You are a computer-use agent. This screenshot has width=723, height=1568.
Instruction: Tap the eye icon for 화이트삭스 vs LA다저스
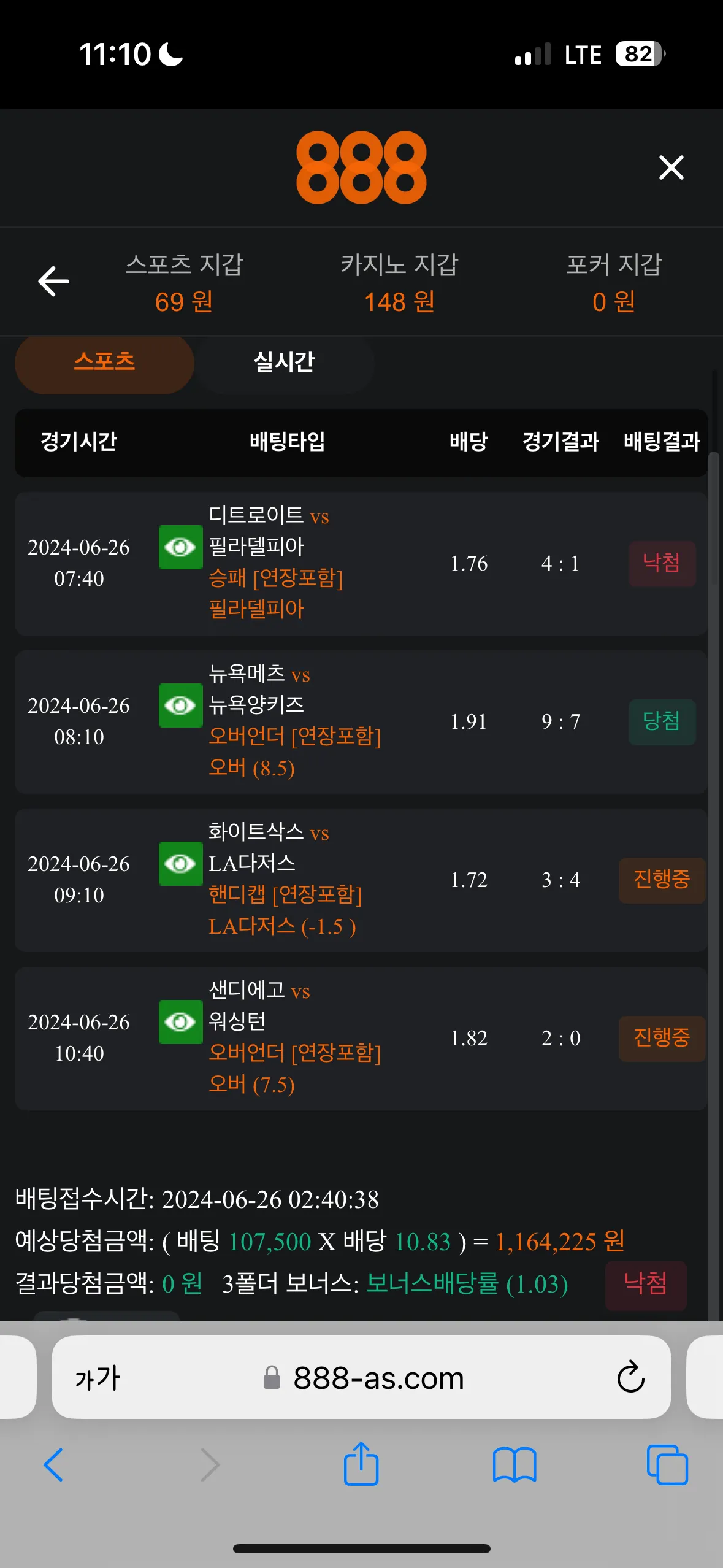[180, 864]
